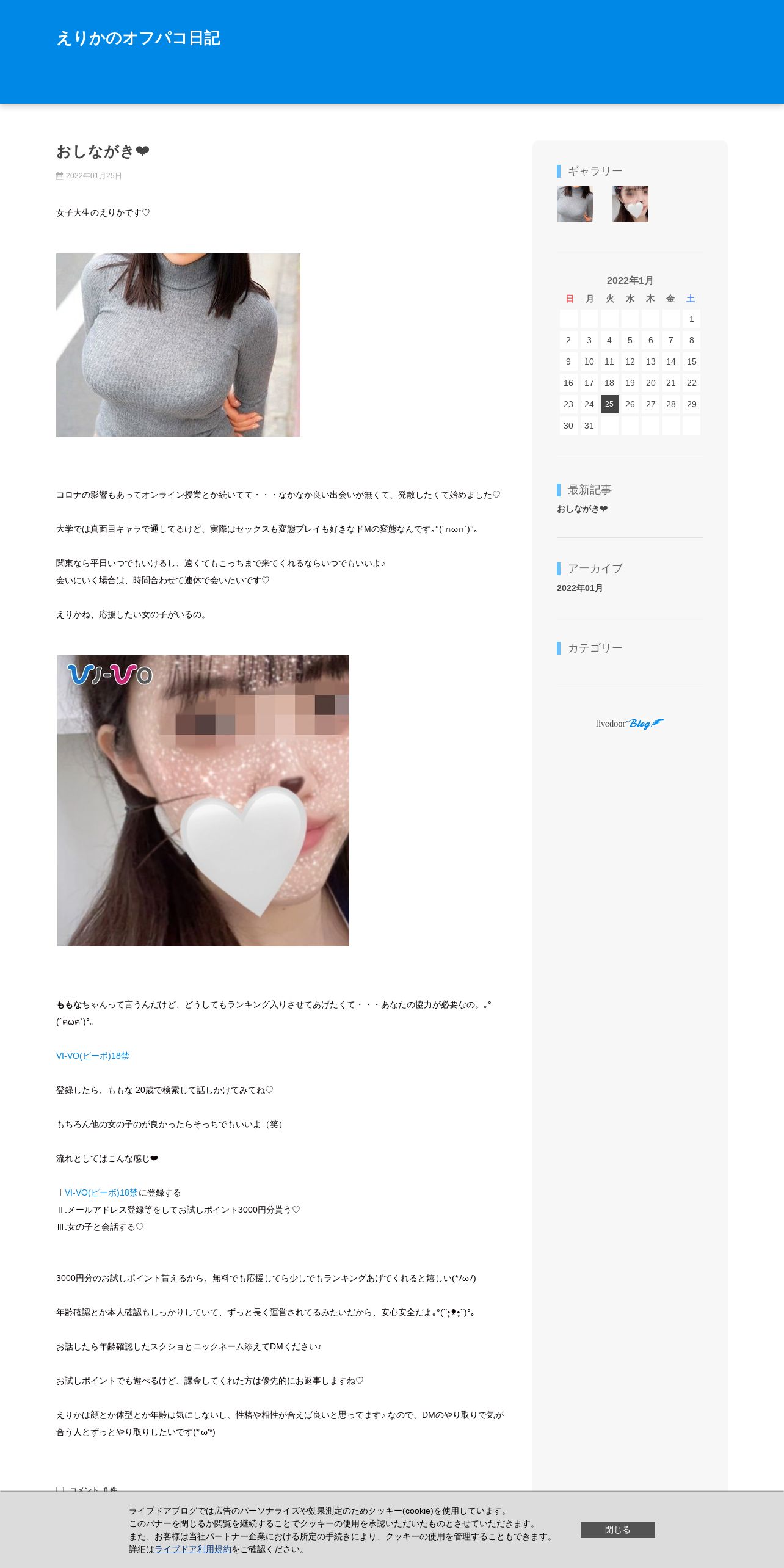Image resolution: width=784 pixels, height=1568 pixels.
Task: Open the heart-face gallery thumbnail
Action: point(630,204)
